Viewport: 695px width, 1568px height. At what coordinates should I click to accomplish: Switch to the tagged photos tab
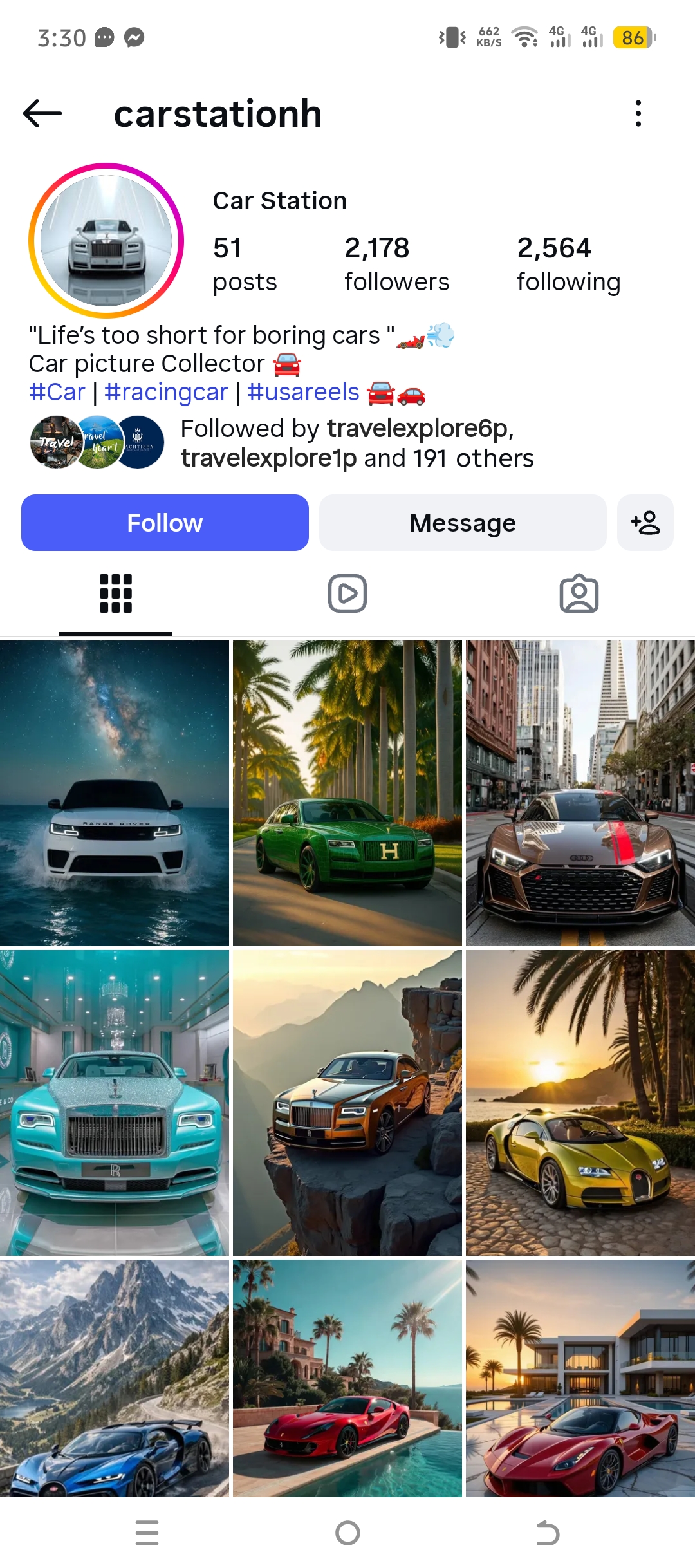click(579, 593)
